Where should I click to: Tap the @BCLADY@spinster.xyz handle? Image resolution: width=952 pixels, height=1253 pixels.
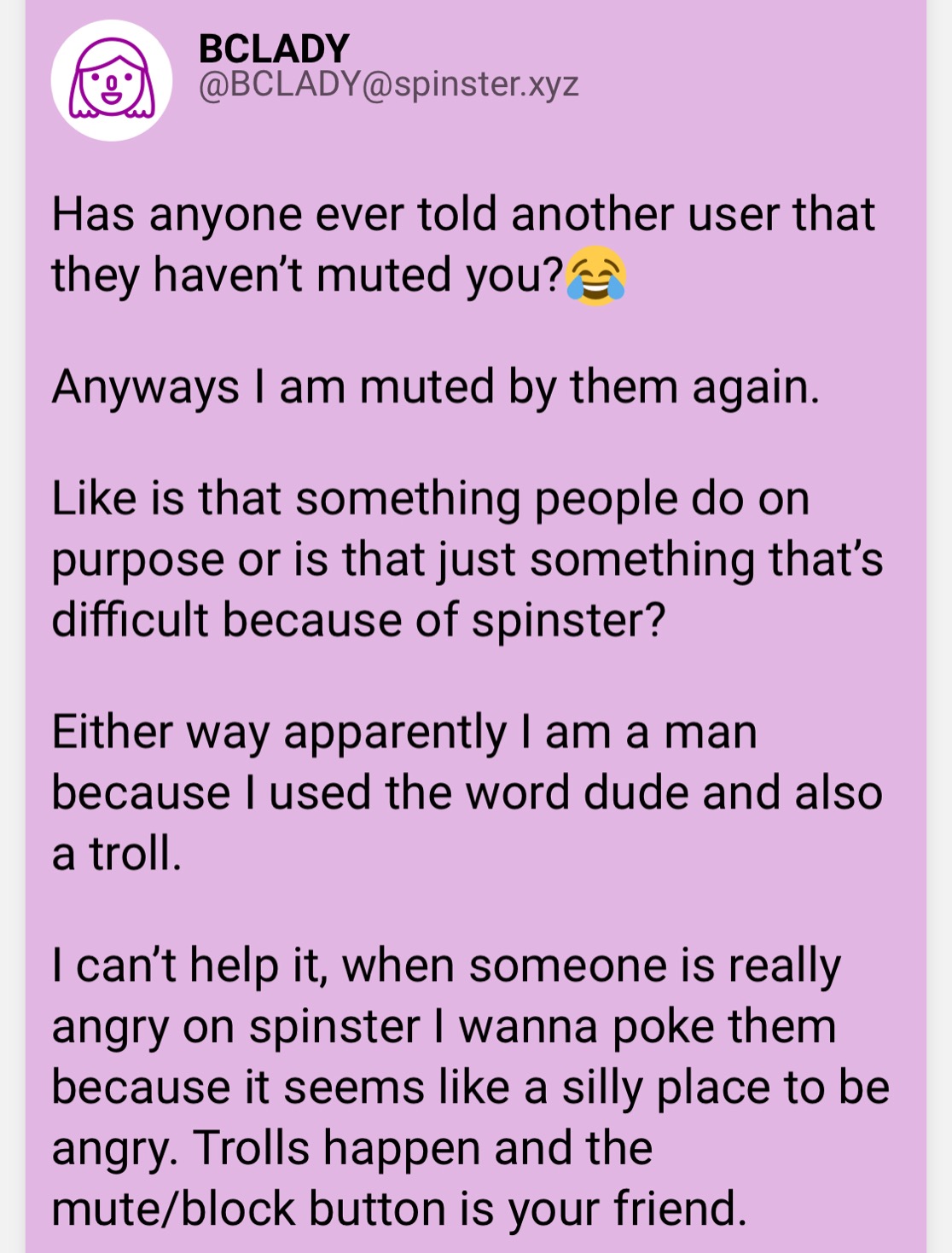(388, 84)
